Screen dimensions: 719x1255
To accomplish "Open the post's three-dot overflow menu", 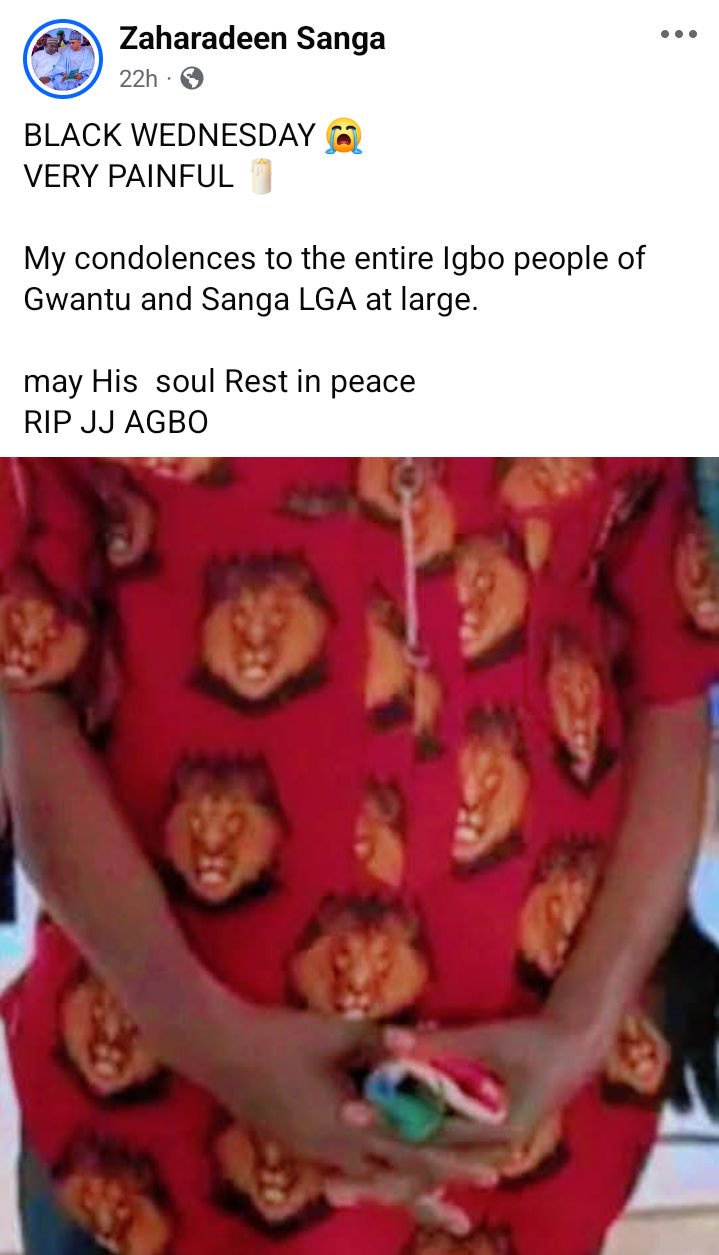I will tap(678, 34).
